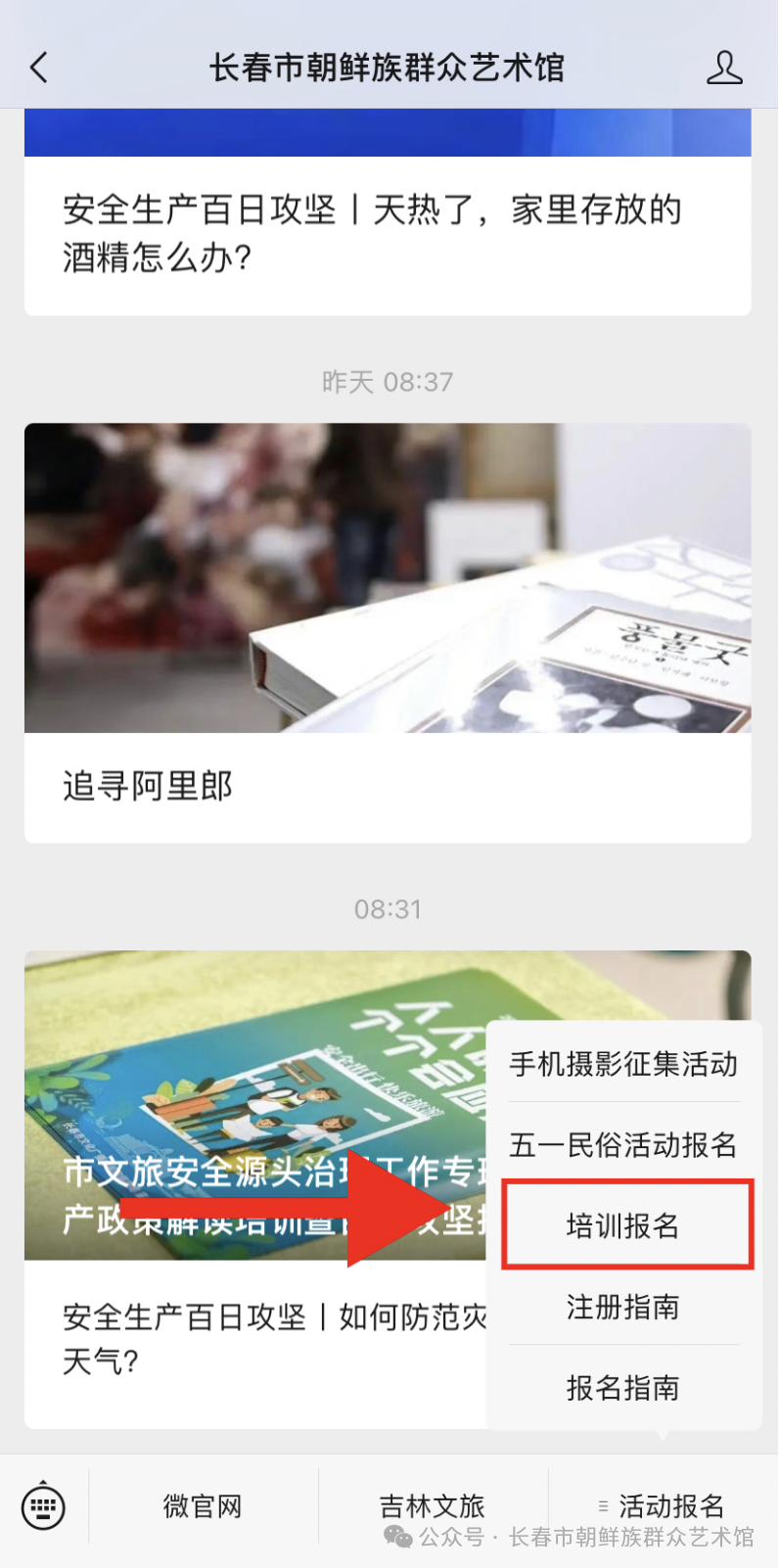The width and height of the screenshot is (779, 1568).
Task: Open the 微官网 bottom menu
Action: [x=203, y=1506]
